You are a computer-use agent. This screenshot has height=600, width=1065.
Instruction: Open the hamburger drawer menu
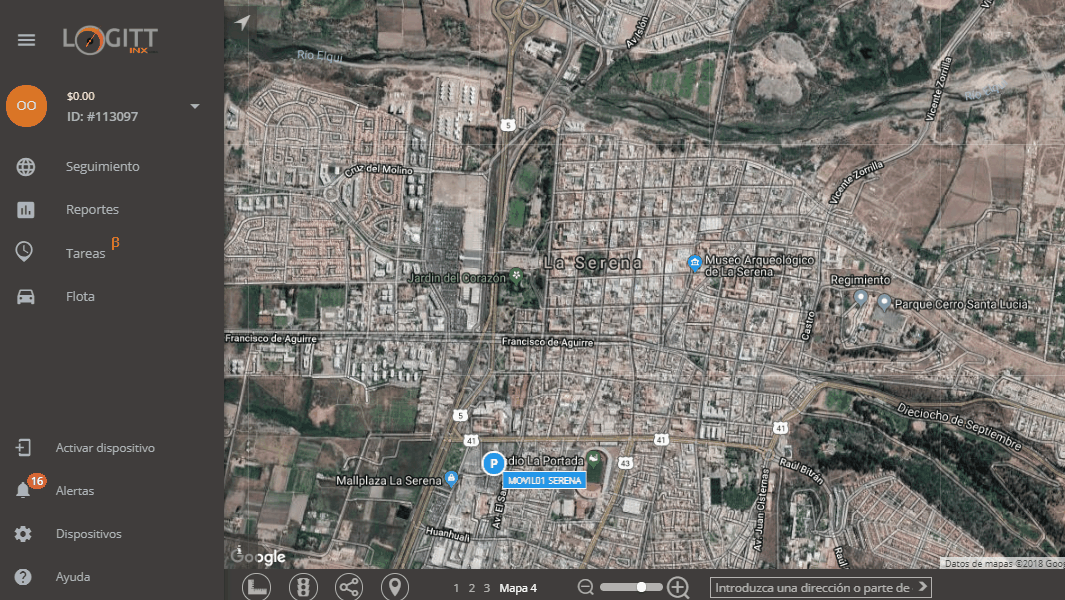(26, 40)
